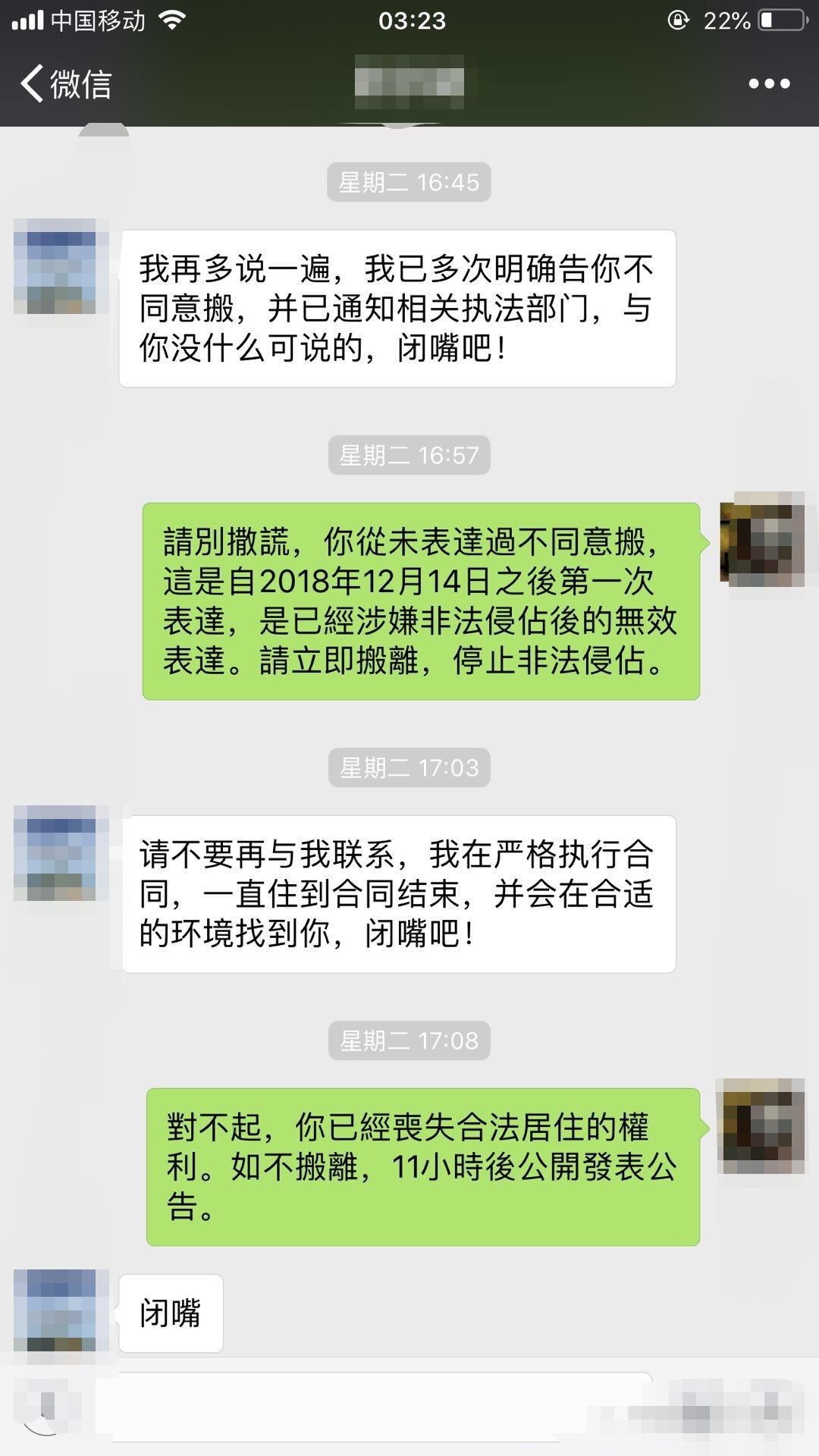Screen dimensions: 819x1456
Task: Open the avatar beside the 请不要再与我联系 message
Action: (61, 852)
